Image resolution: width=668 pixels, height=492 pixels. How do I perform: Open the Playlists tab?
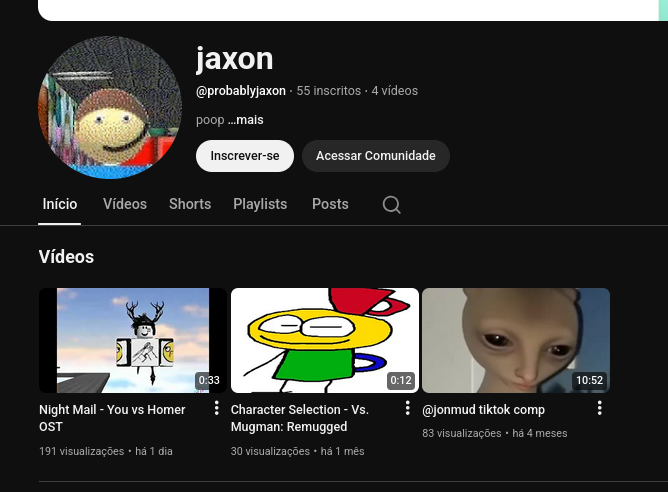pos(260,204)
